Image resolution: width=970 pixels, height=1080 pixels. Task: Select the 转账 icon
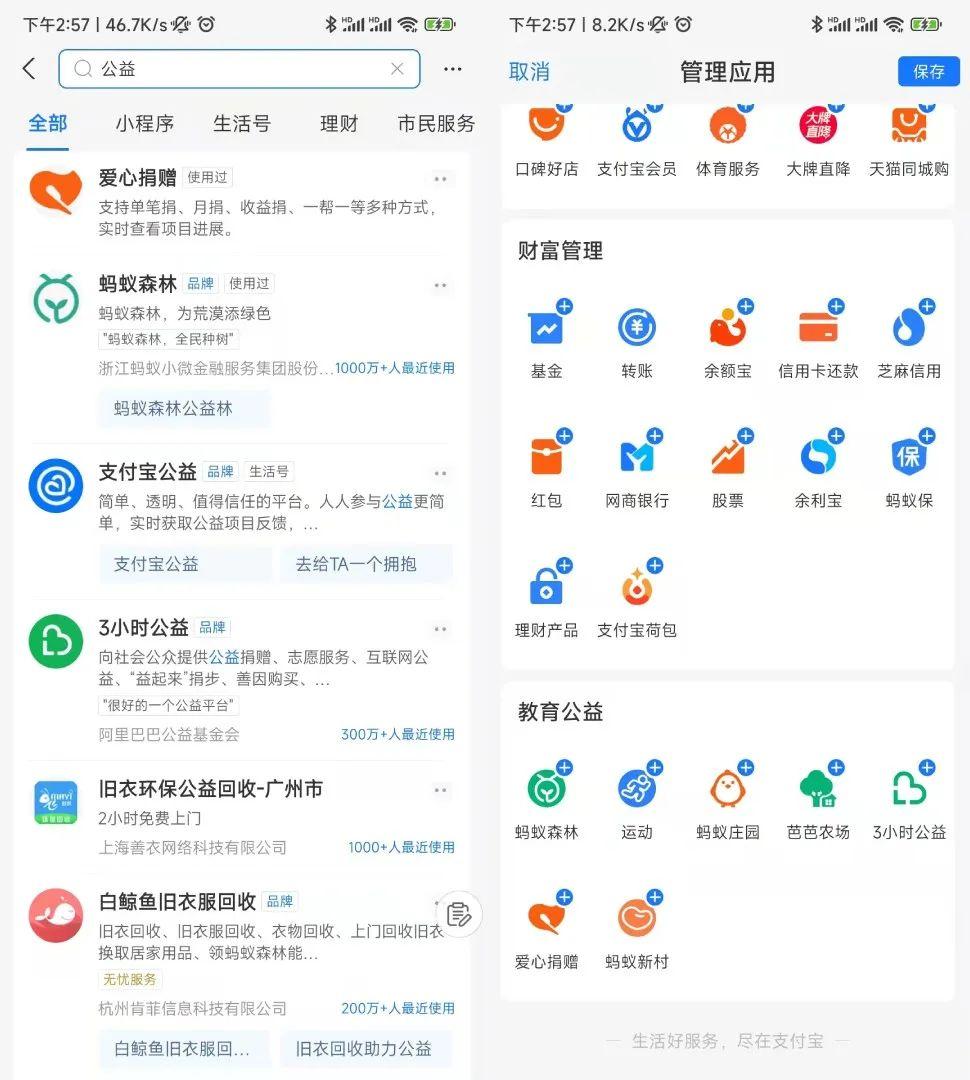[637, 325]
